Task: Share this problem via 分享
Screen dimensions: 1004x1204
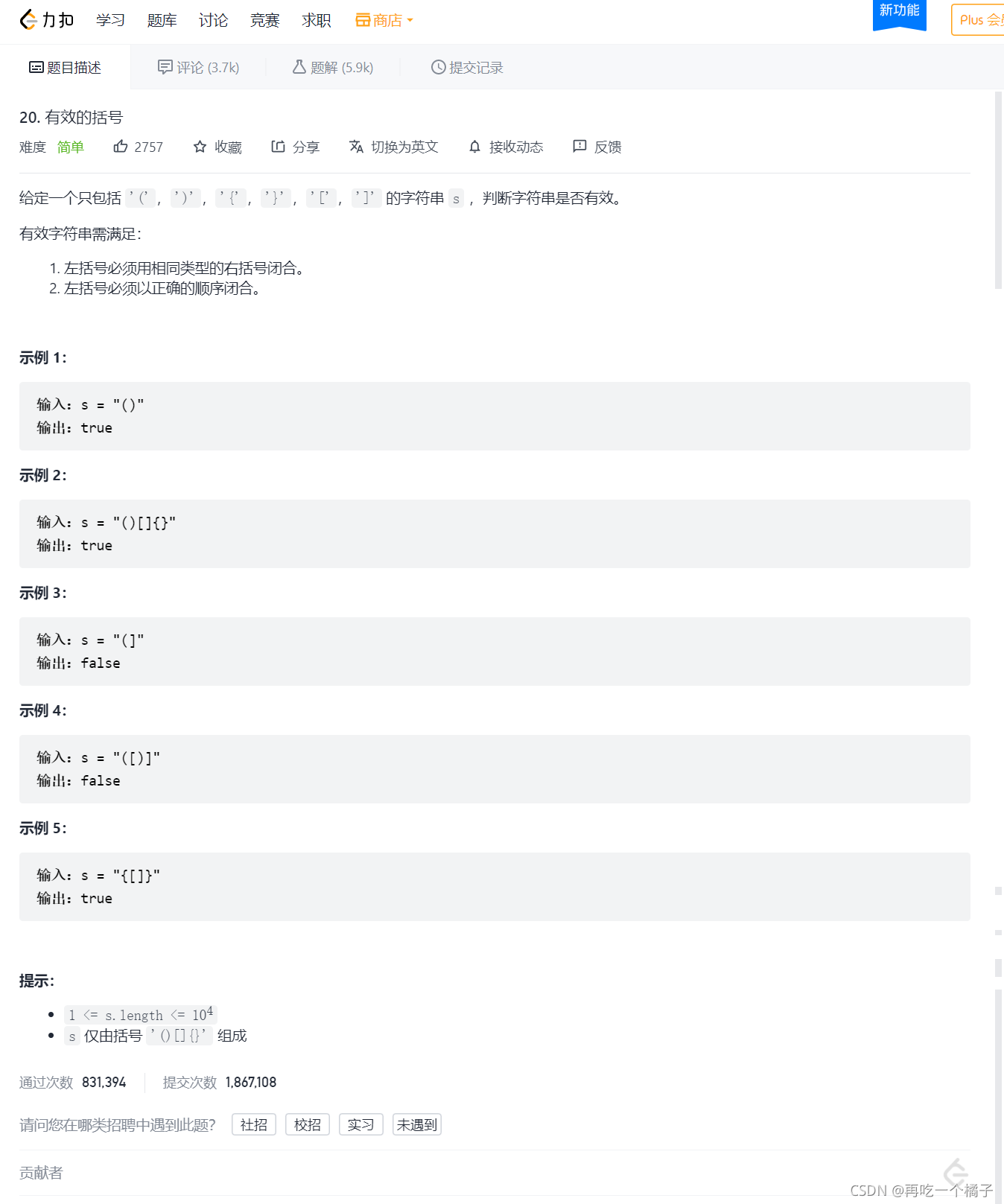Action: 295,147
